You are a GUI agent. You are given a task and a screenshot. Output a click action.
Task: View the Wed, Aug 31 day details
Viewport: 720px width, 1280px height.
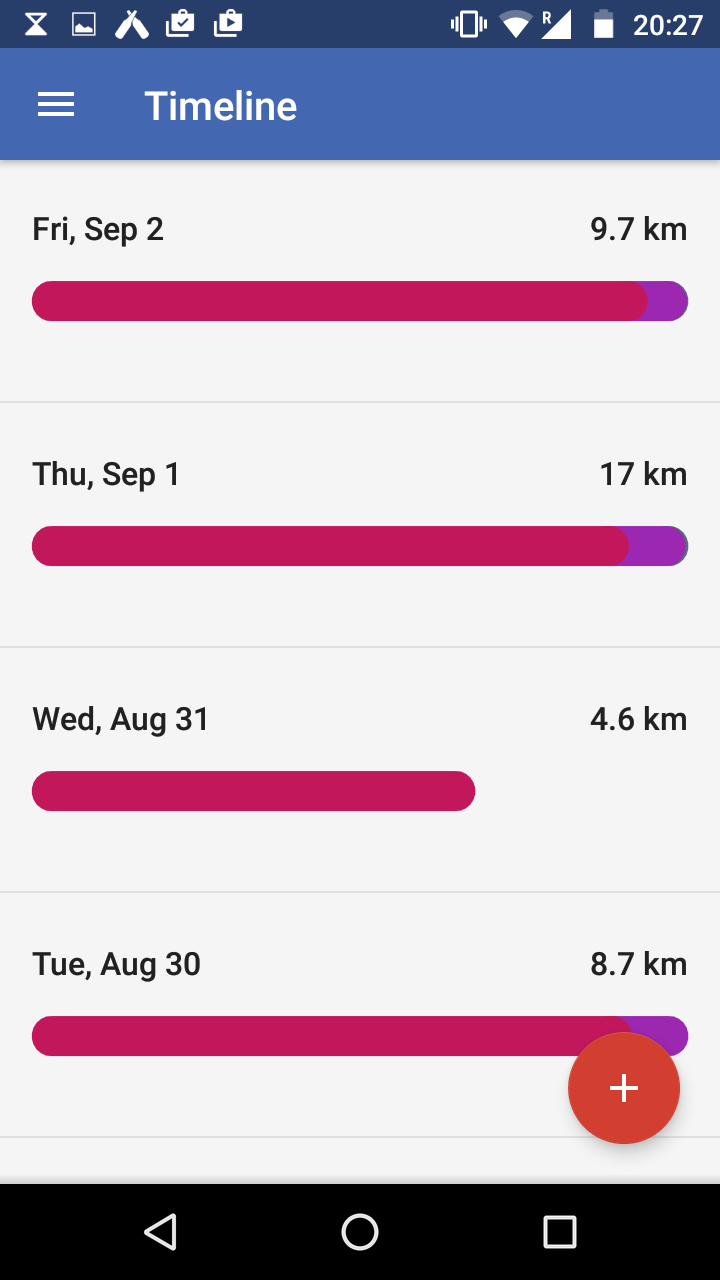[360, 770]
